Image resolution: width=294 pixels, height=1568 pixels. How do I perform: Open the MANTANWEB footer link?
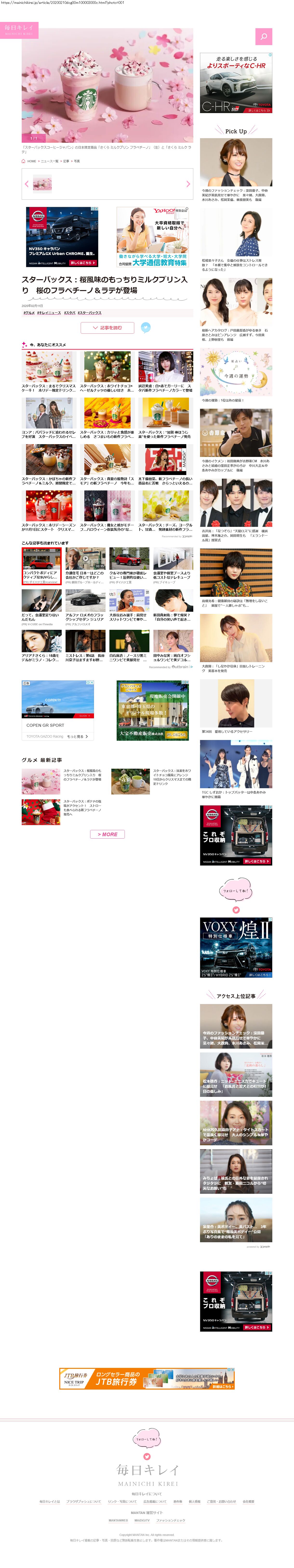click(118, 1520)
